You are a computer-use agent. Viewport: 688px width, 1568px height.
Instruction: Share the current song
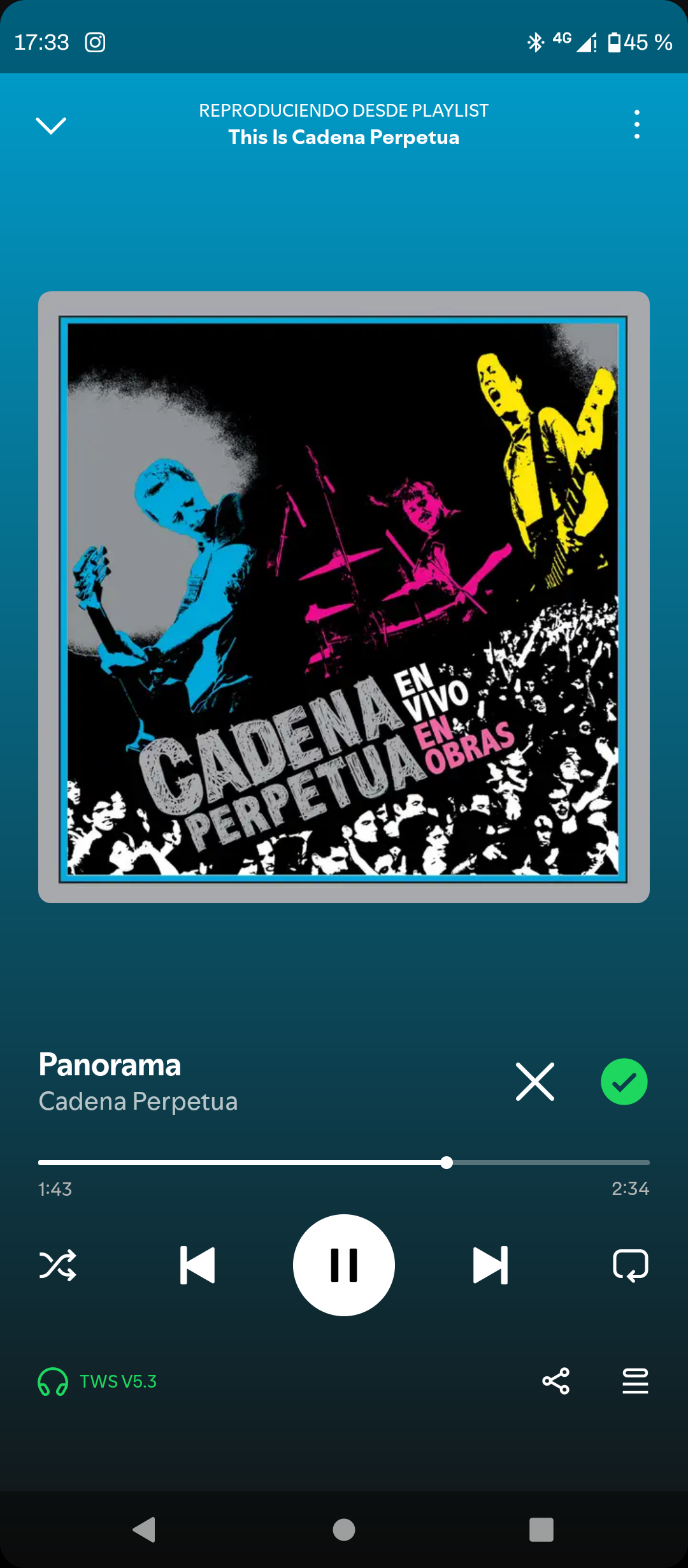click(x=555, y=1381)
